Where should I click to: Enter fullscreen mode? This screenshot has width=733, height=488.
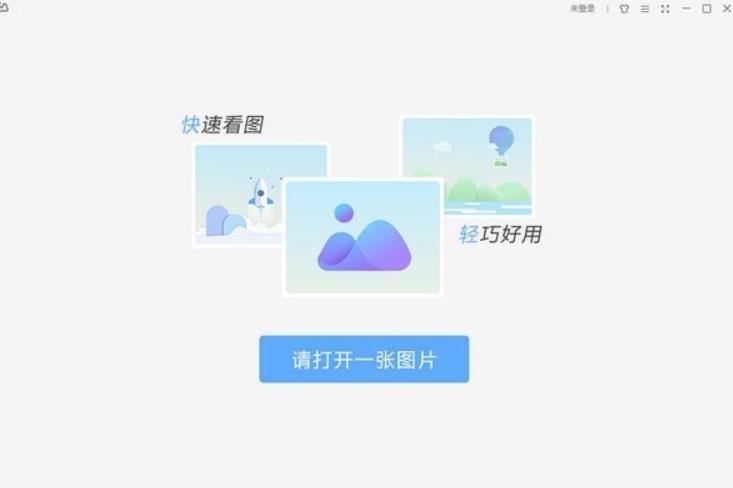[666, 8]
